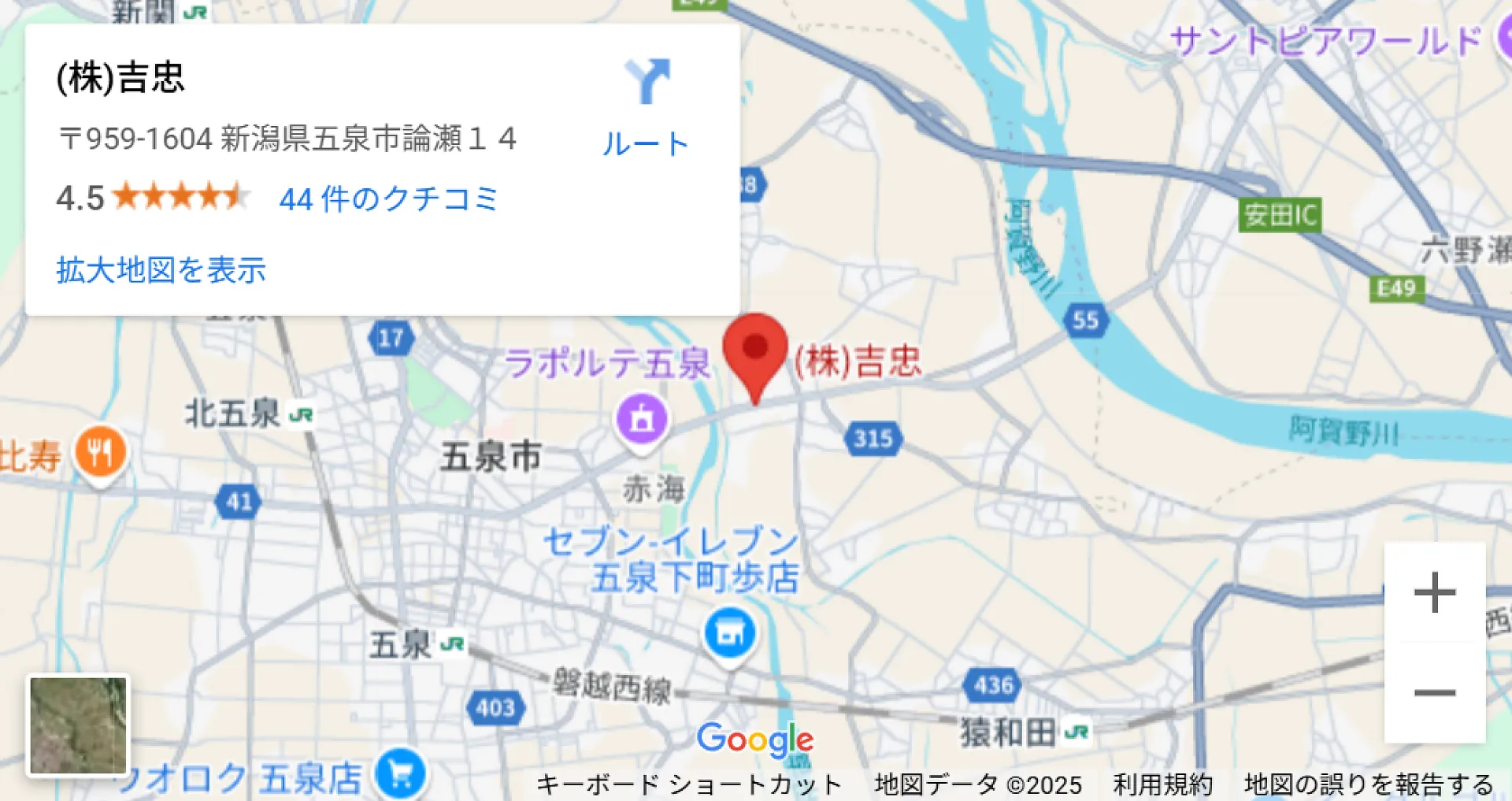Open the ウオロク 五泉店 shopping marker
Viewport: 1512px width, 801px height.
click(x=400, y=774)
